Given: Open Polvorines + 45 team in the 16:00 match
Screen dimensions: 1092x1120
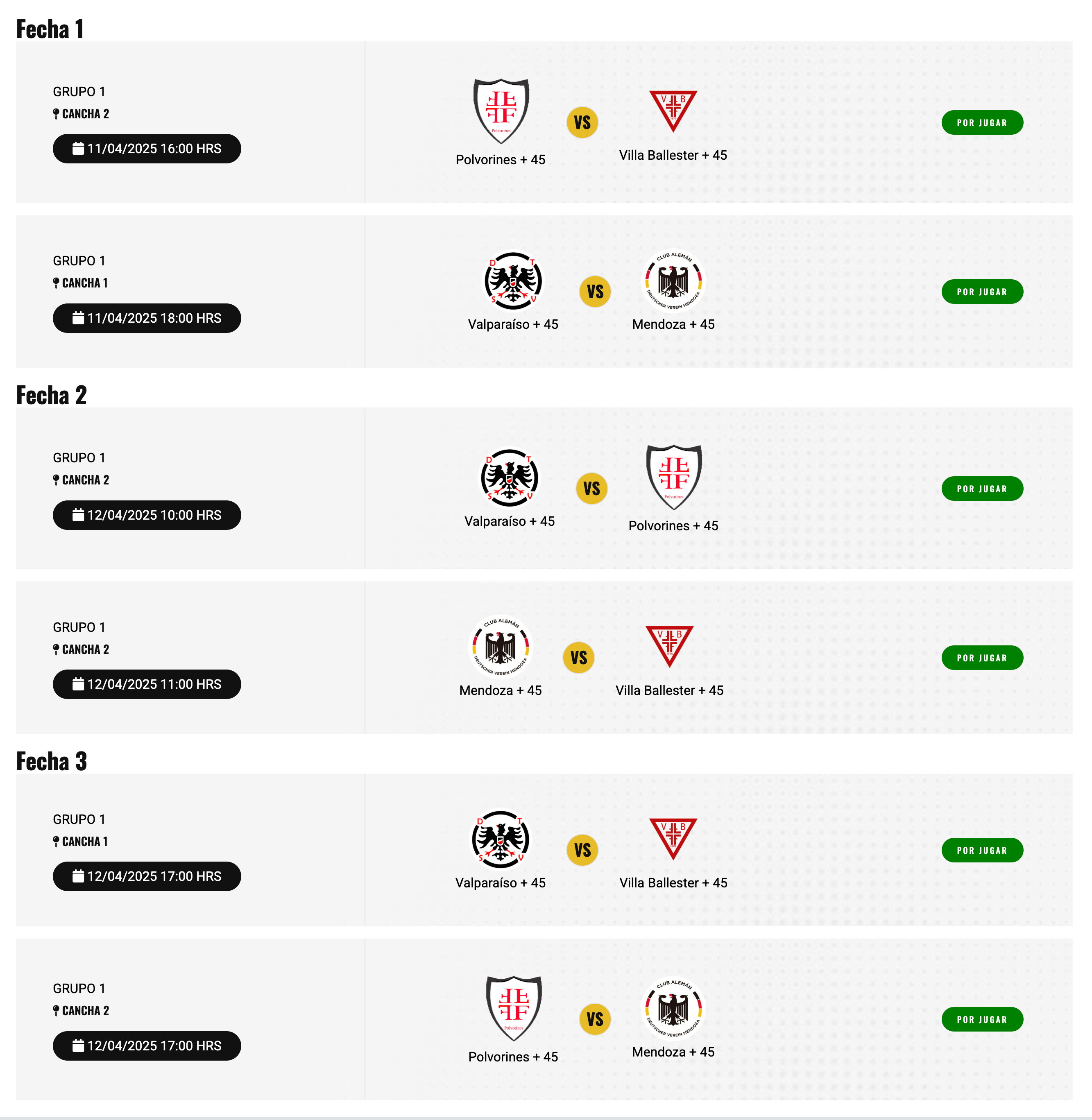Looking at the screenshot, I should [500, 159].
